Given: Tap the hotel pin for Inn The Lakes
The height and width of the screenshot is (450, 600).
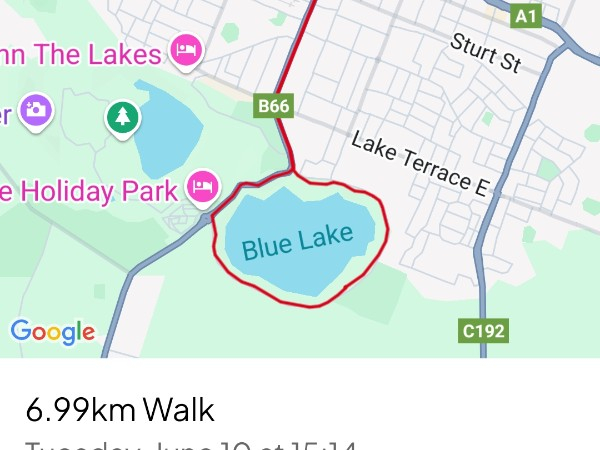Looking at the screenshot, I should click(x=185, y=51).
